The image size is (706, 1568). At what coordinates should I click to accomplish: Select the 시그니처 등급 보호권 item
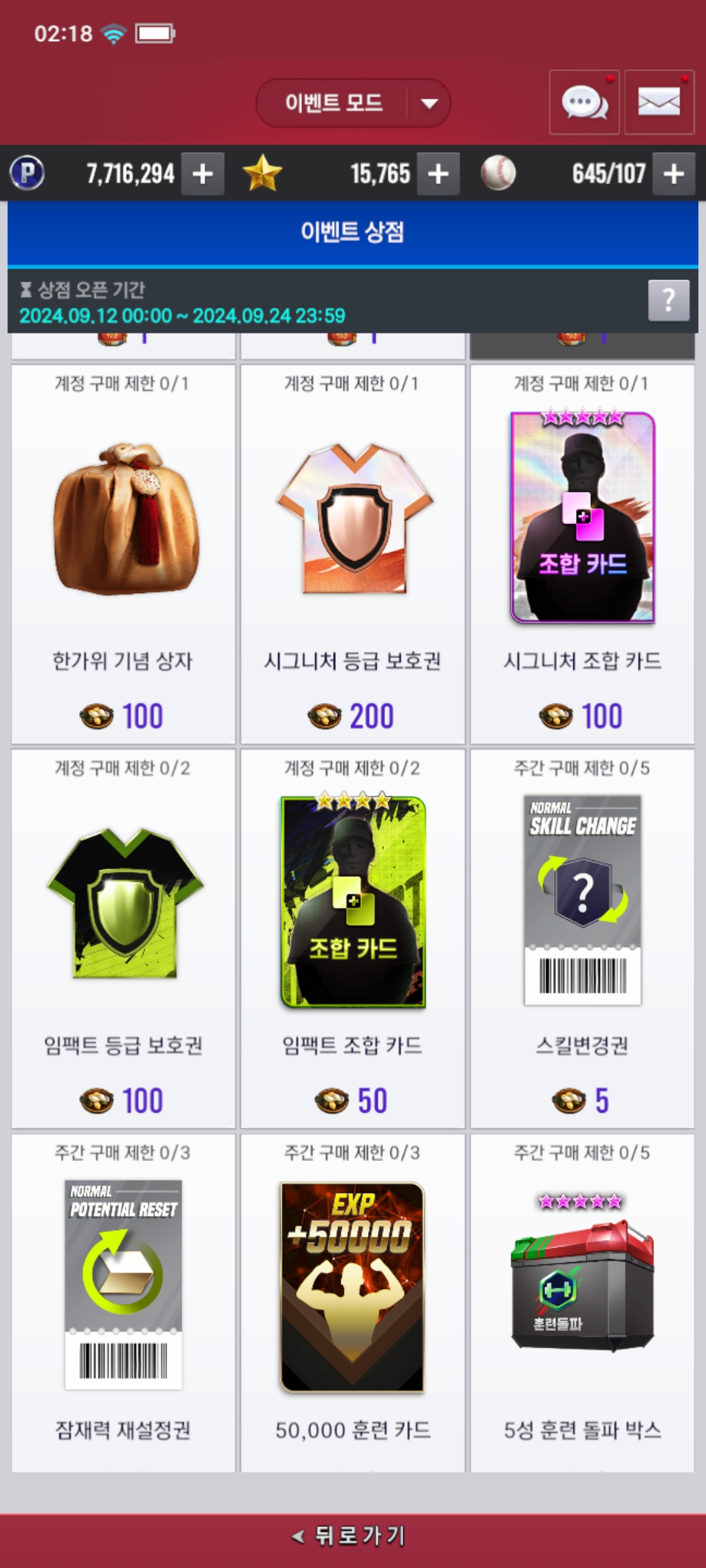(353, 554)
